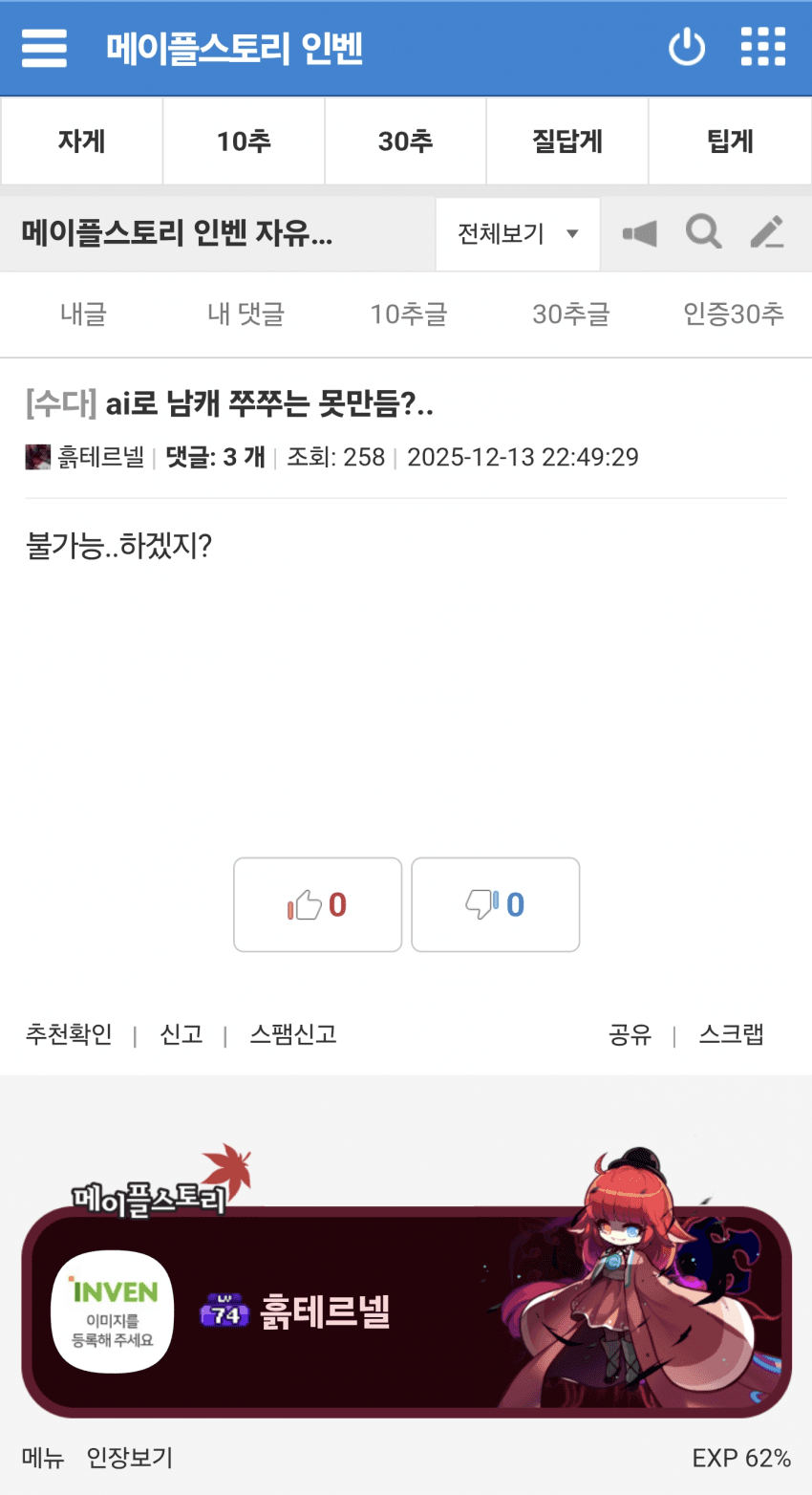
Task: Search the board with magnifier icon
Action: pos(703,232)
